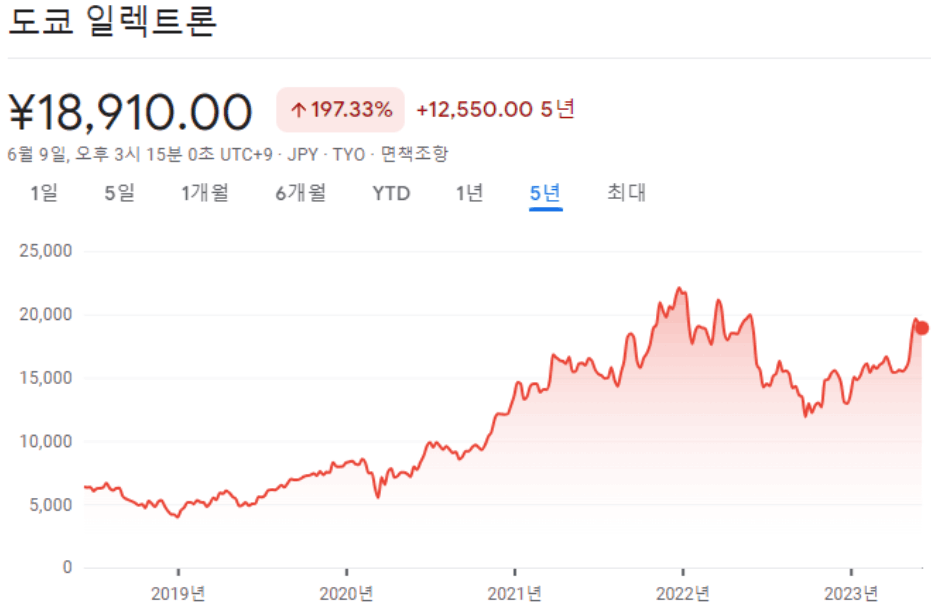Show the 1개월 price chart

pyautogui.click(x=205, y=193)
